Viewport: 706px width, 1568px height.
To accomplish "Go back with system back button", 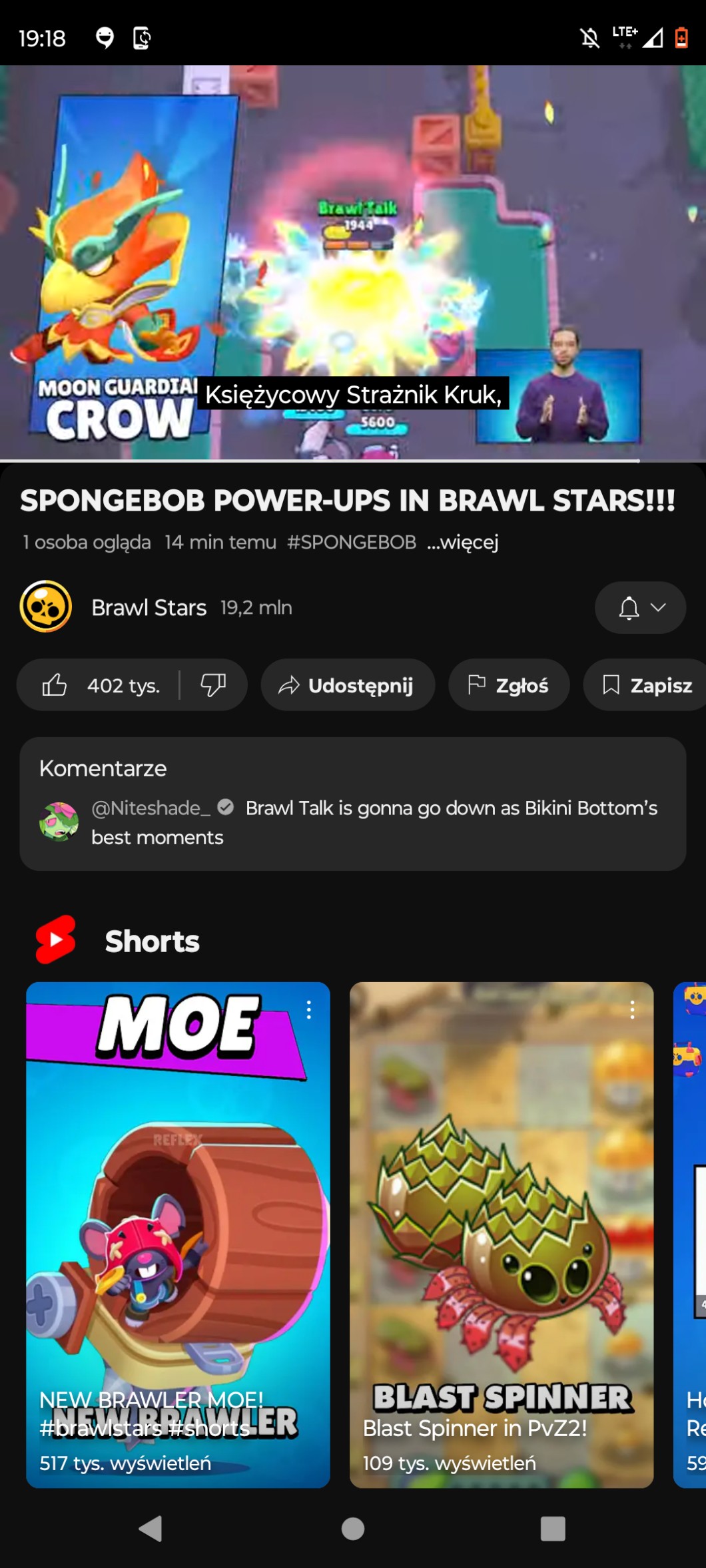I will [151, 1529].
